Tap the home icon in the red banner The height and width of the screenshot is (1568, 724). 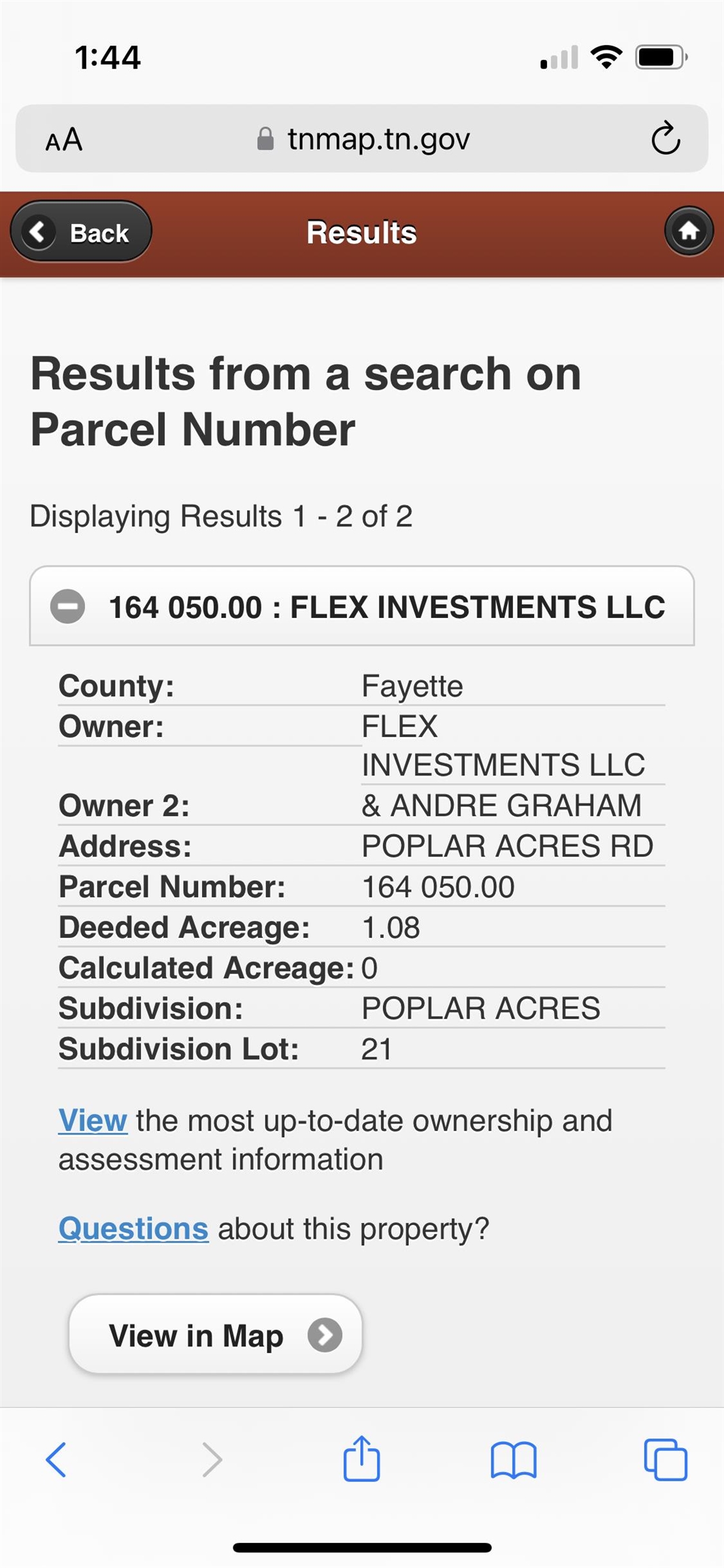coord(689,232)
